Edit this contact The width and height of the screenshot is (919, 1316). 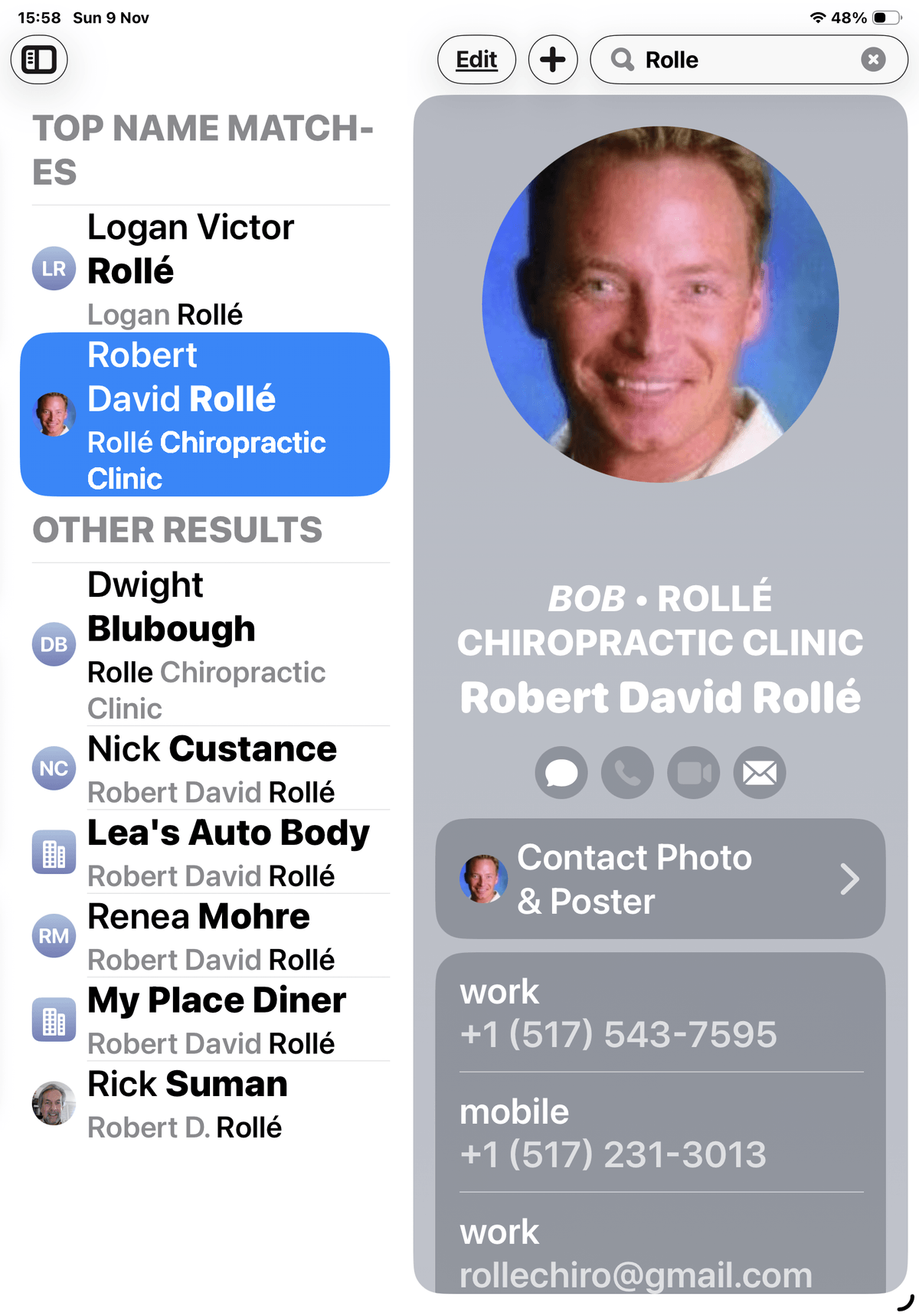pyautogui.click(x=476, y=60)
